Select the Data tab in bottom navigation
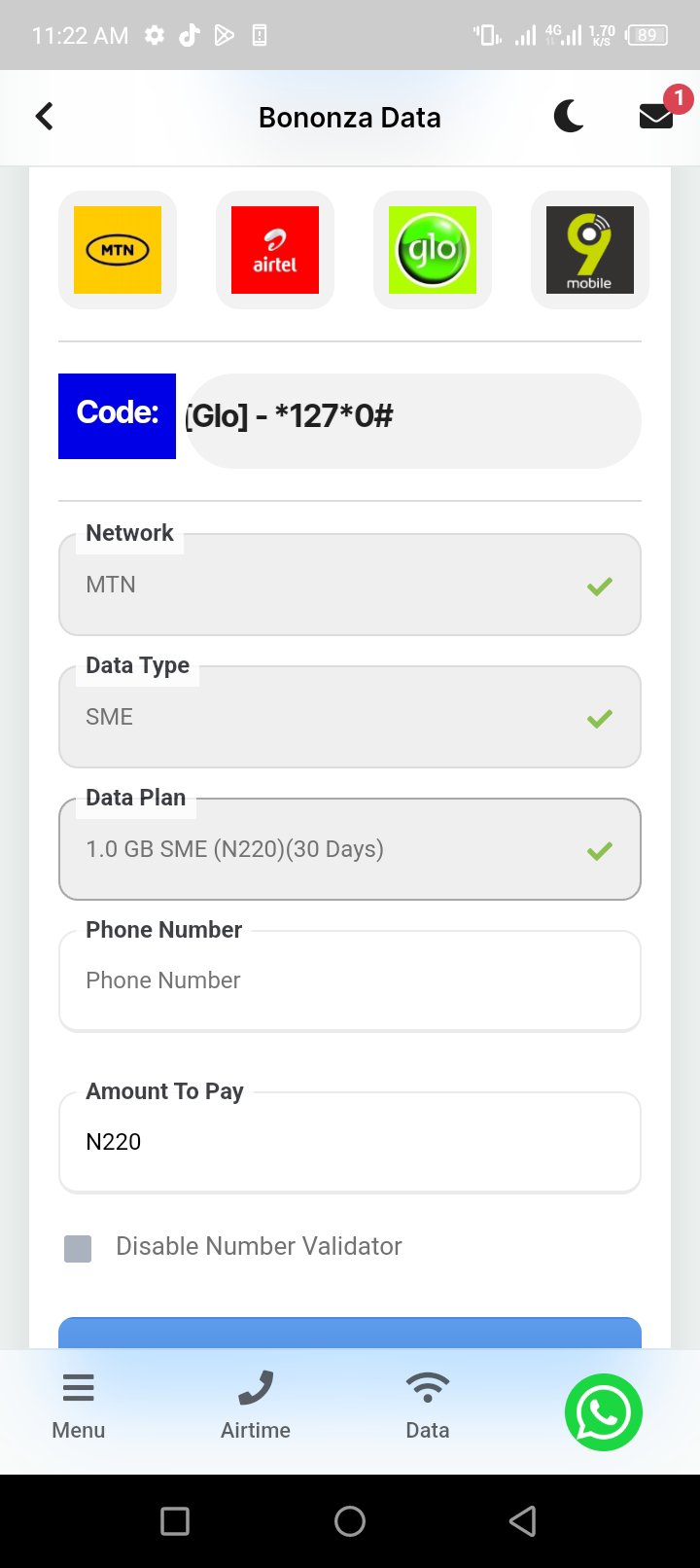The width and height of the screenshot is (700, 1568). [427, 1404]
